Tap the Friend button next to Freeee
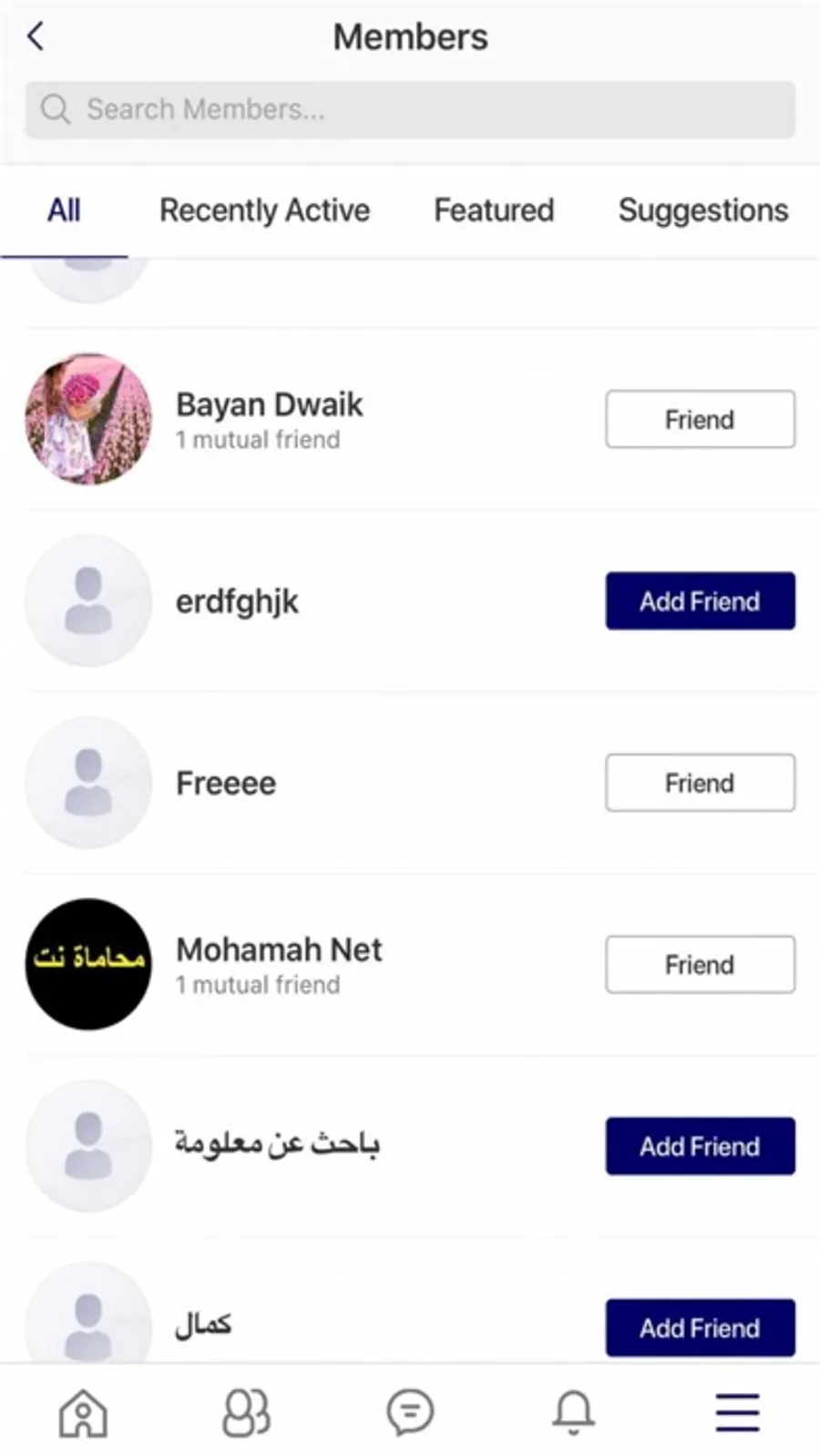 700,783
